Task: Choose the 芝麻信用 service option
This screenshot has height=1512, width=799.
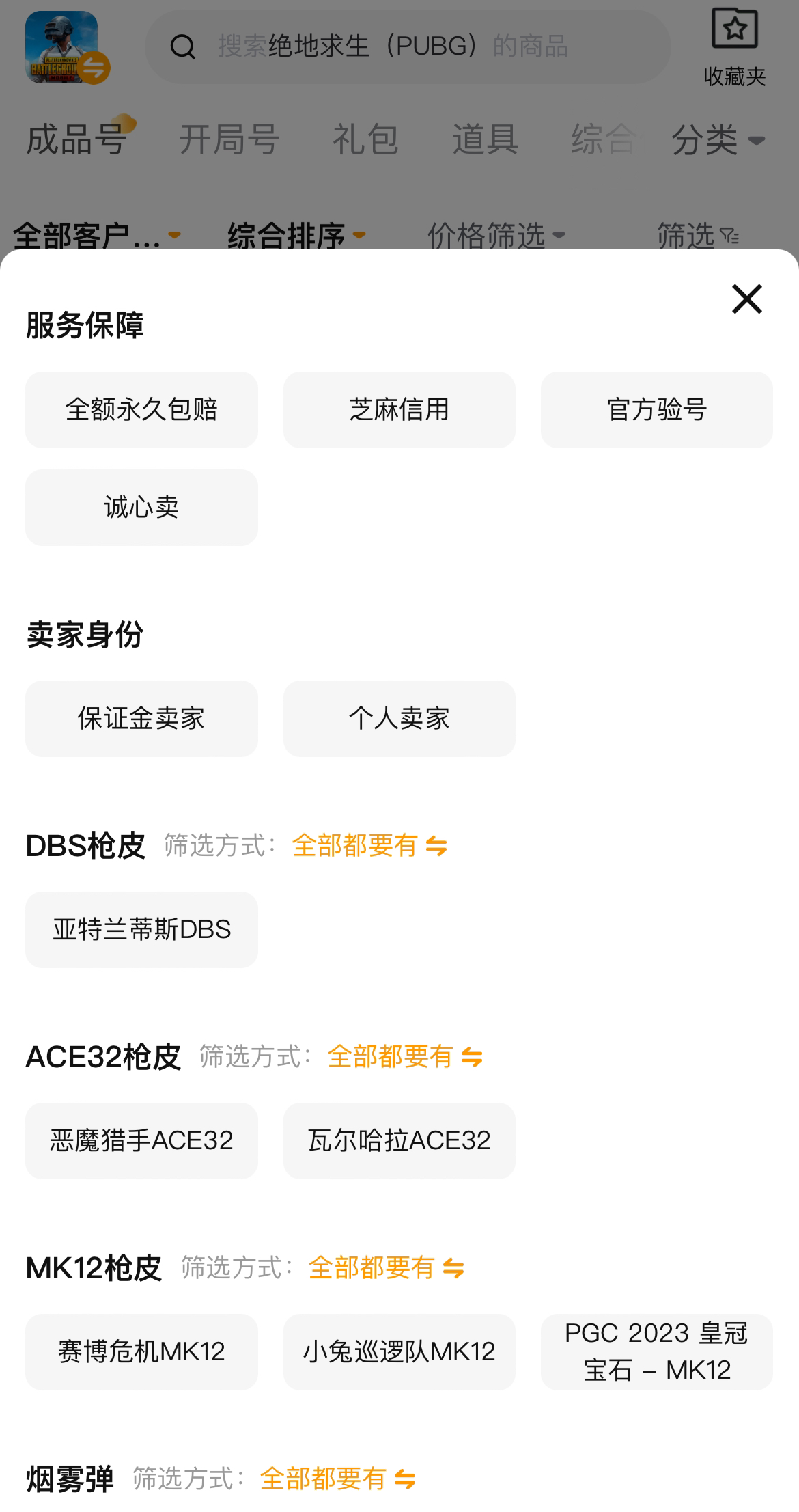Action: pyautogui.click(x=399, y=410)
